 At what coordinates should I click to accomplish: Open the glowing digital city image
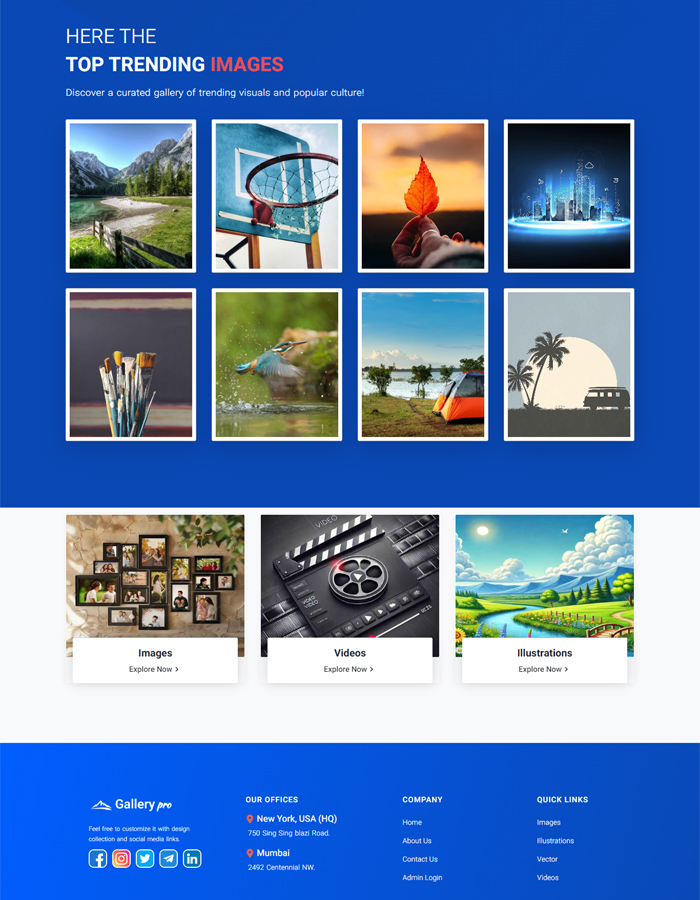tap(569, 196)
